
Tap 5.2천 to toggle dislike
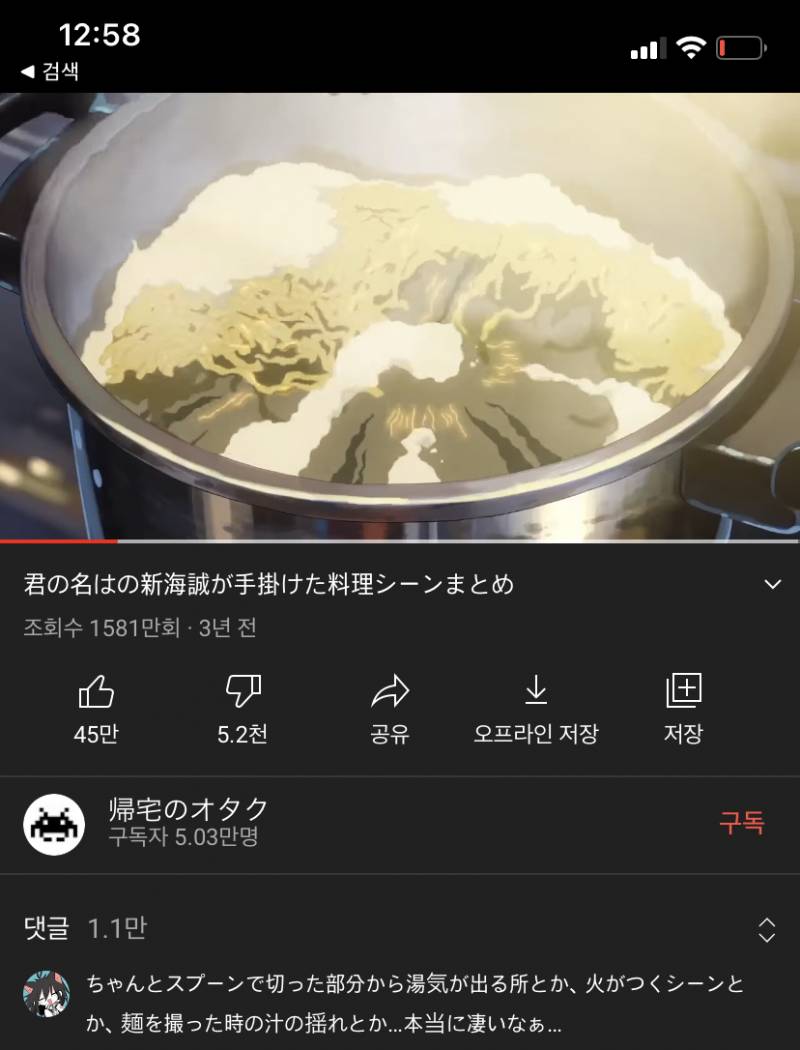pos(242,732)
